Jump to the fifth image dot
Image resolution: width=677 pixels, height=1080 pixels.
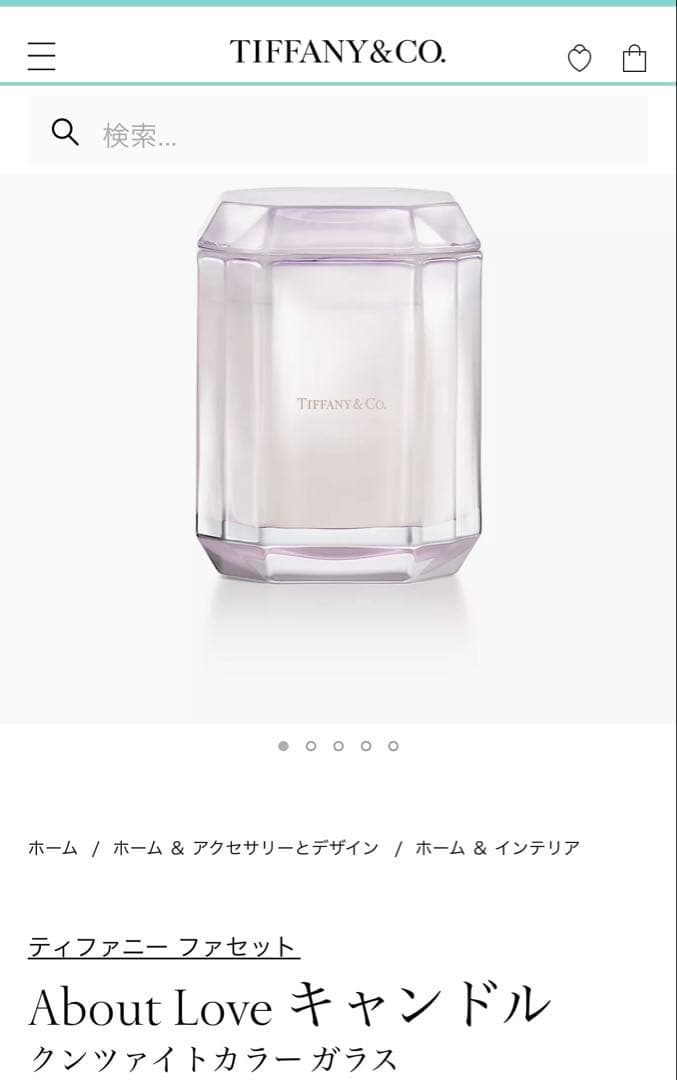click(x=393, y=746)
